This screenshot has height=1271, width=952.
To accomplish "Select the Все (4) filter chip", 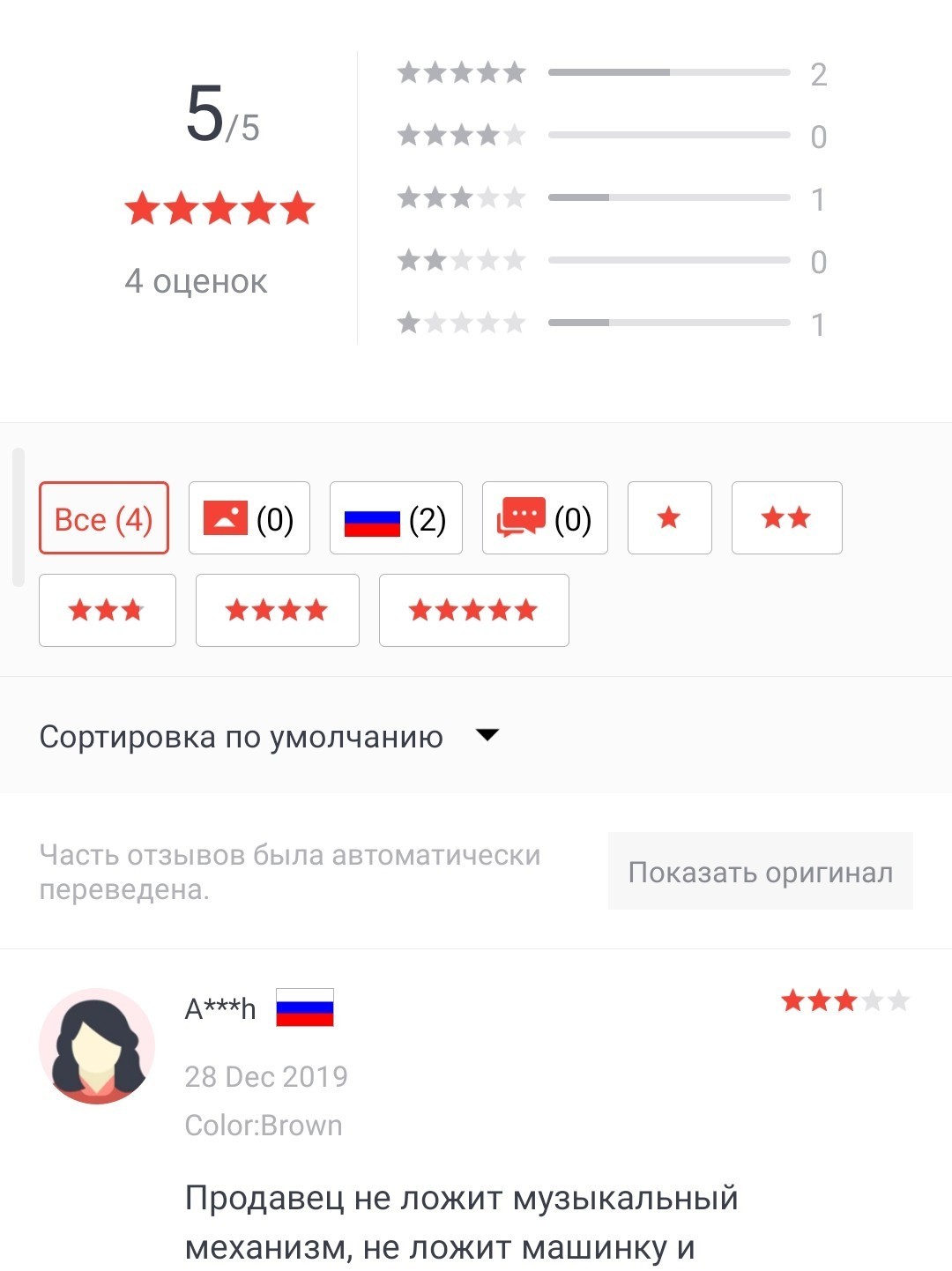I will click(103, 518).
